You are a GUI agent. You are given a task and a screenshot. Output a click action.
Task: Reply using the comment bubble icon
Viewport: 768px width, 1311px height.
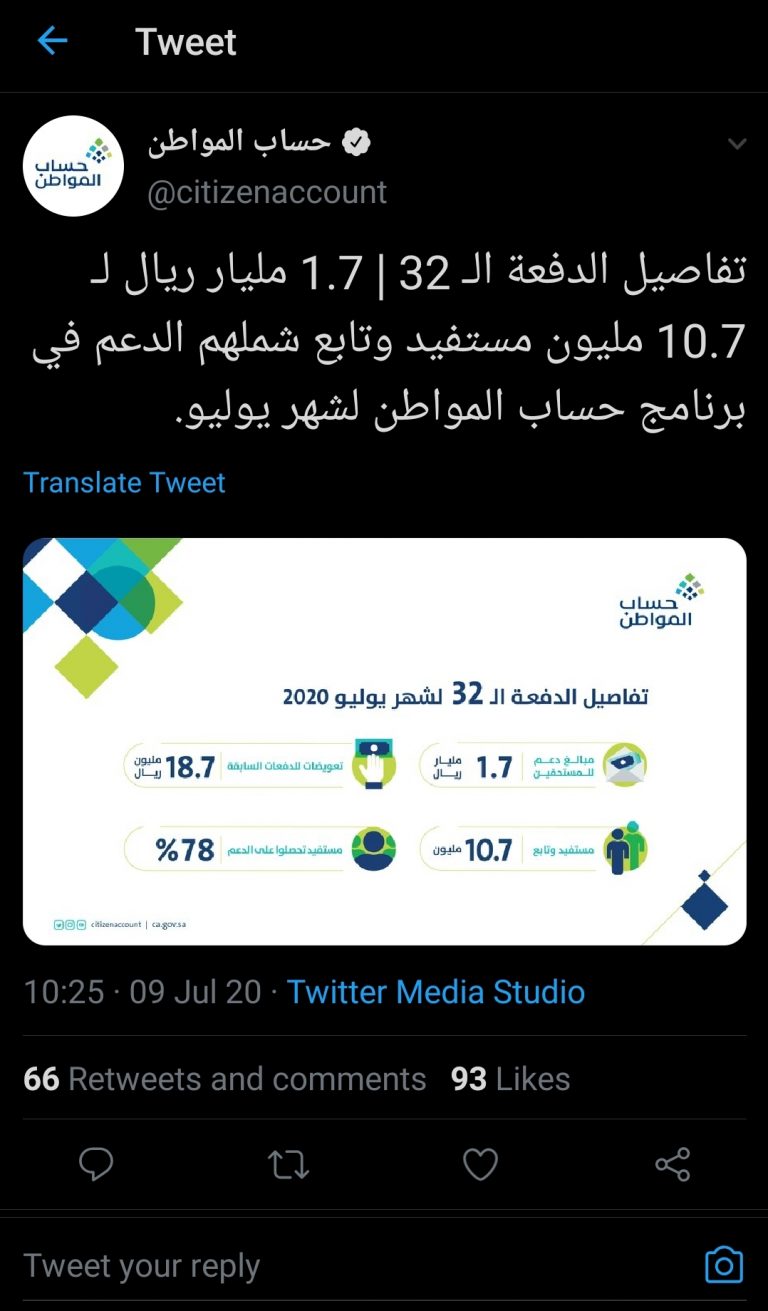[x=96, y=1164]
